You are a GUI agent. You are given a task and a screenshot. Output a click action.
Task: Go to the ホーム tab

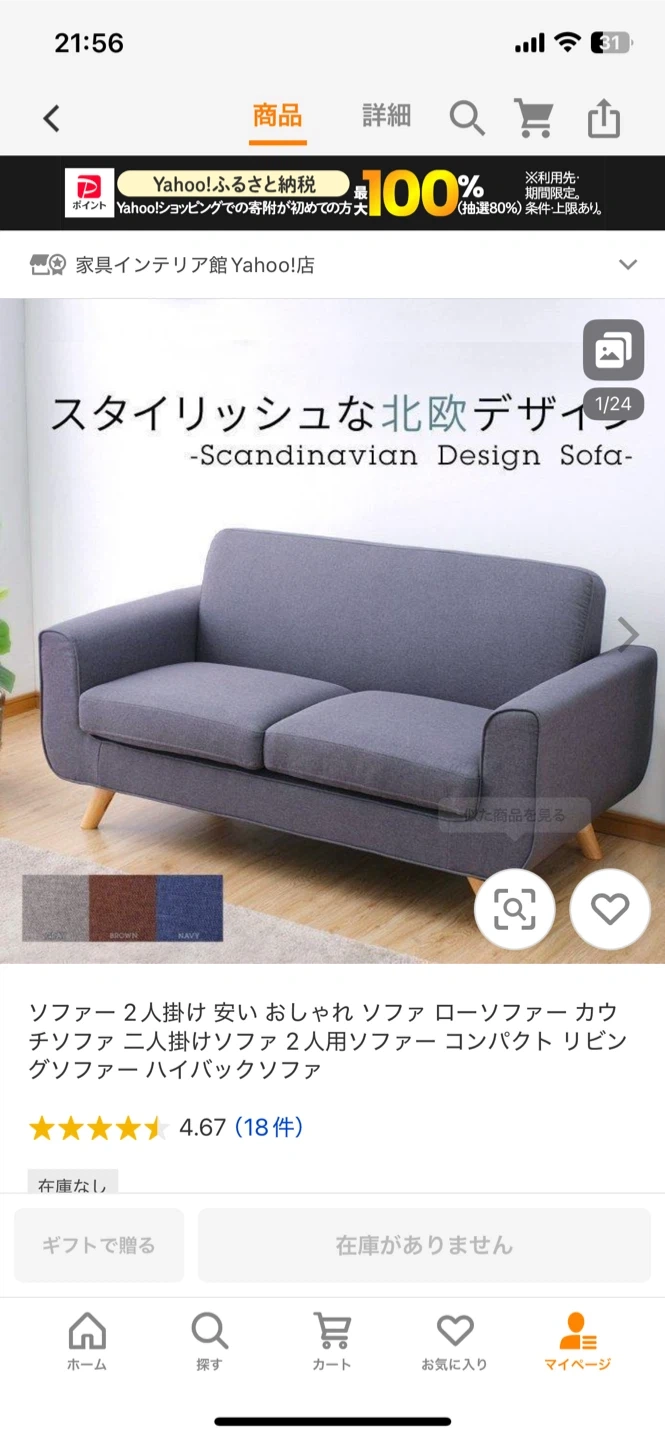tap(87, 1342)
